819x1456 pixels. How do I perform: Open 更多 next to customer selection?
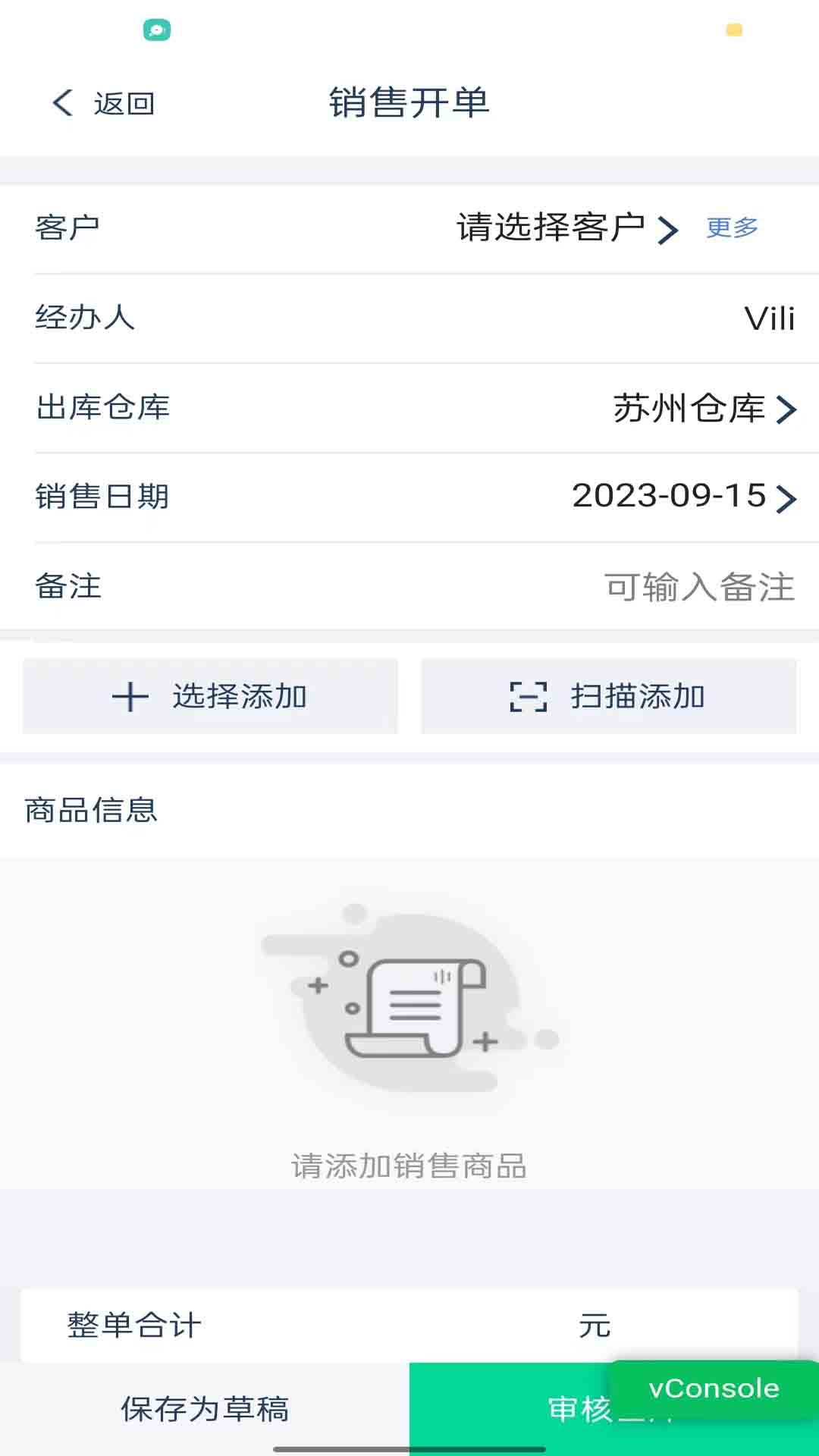(732, 226)
